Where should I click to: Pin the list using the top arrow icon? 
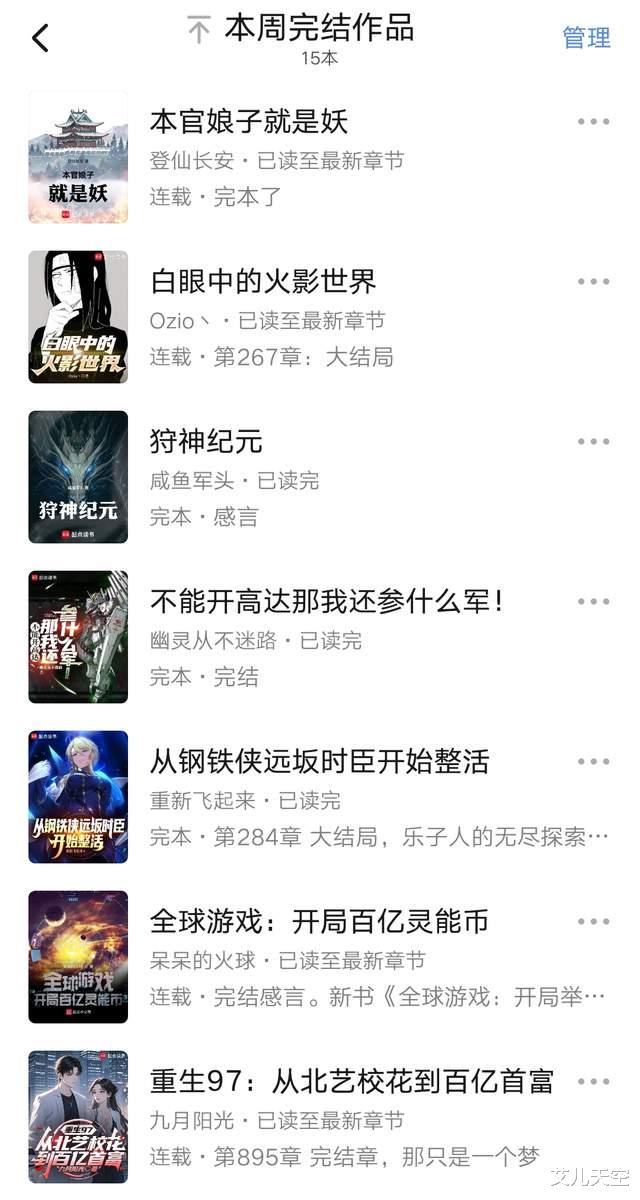tap(199, 31)
